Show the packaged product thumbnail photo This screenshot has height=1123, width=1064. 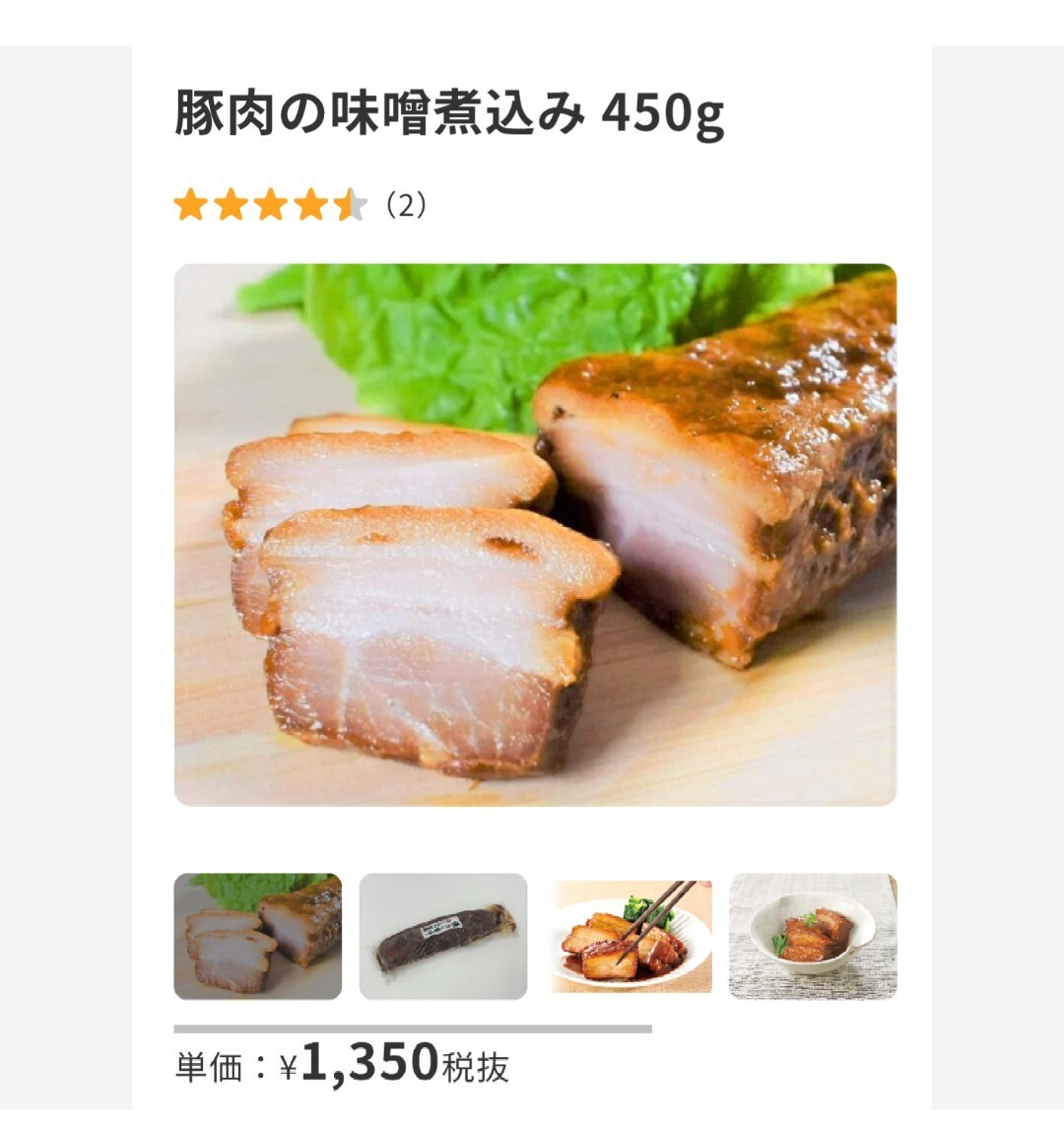point(443,936)
